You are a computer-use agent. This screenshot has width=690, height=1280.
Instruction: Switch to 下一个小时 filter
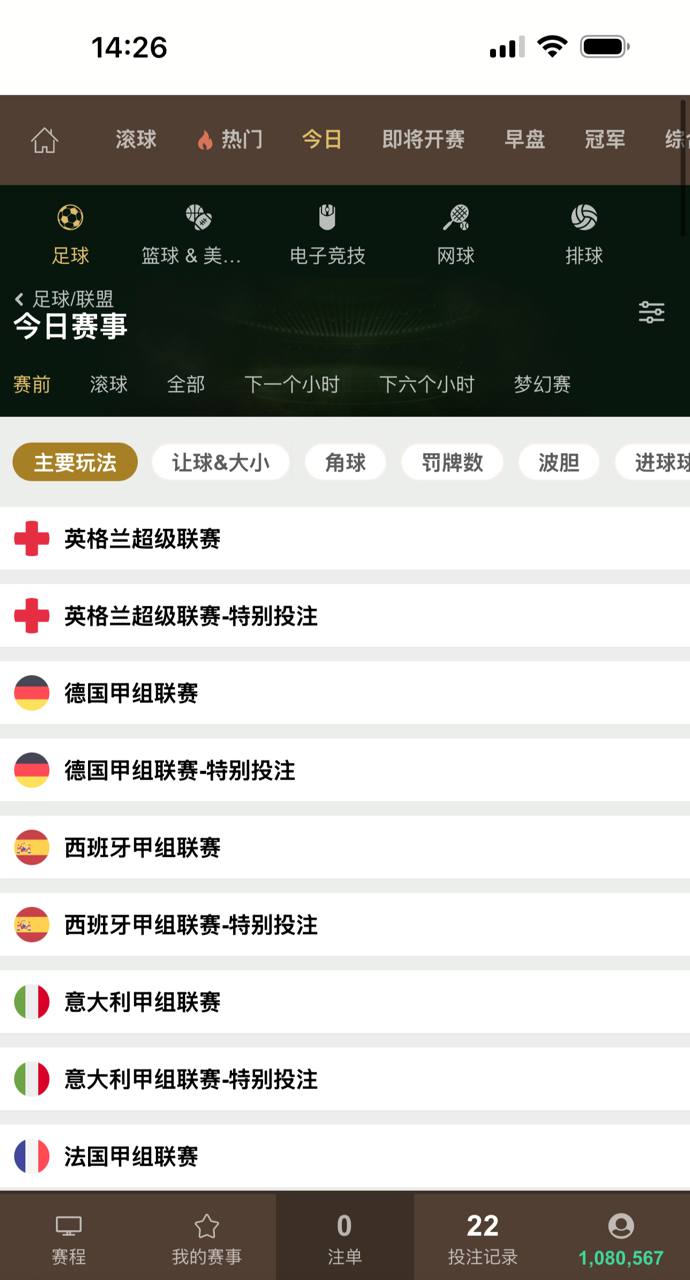click(292, 384)
